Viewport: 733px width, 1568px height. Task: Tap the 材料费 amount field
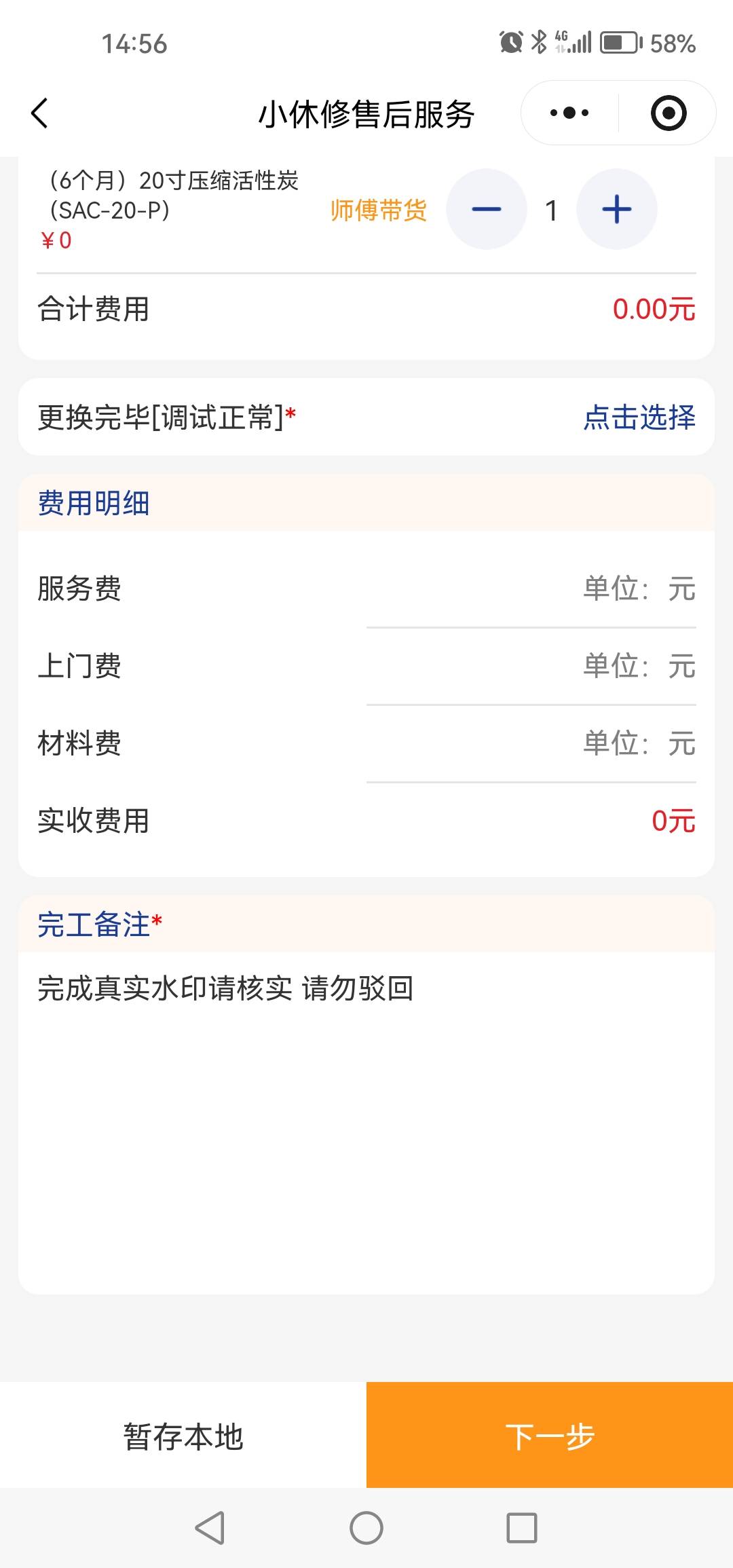coord(529,743)
